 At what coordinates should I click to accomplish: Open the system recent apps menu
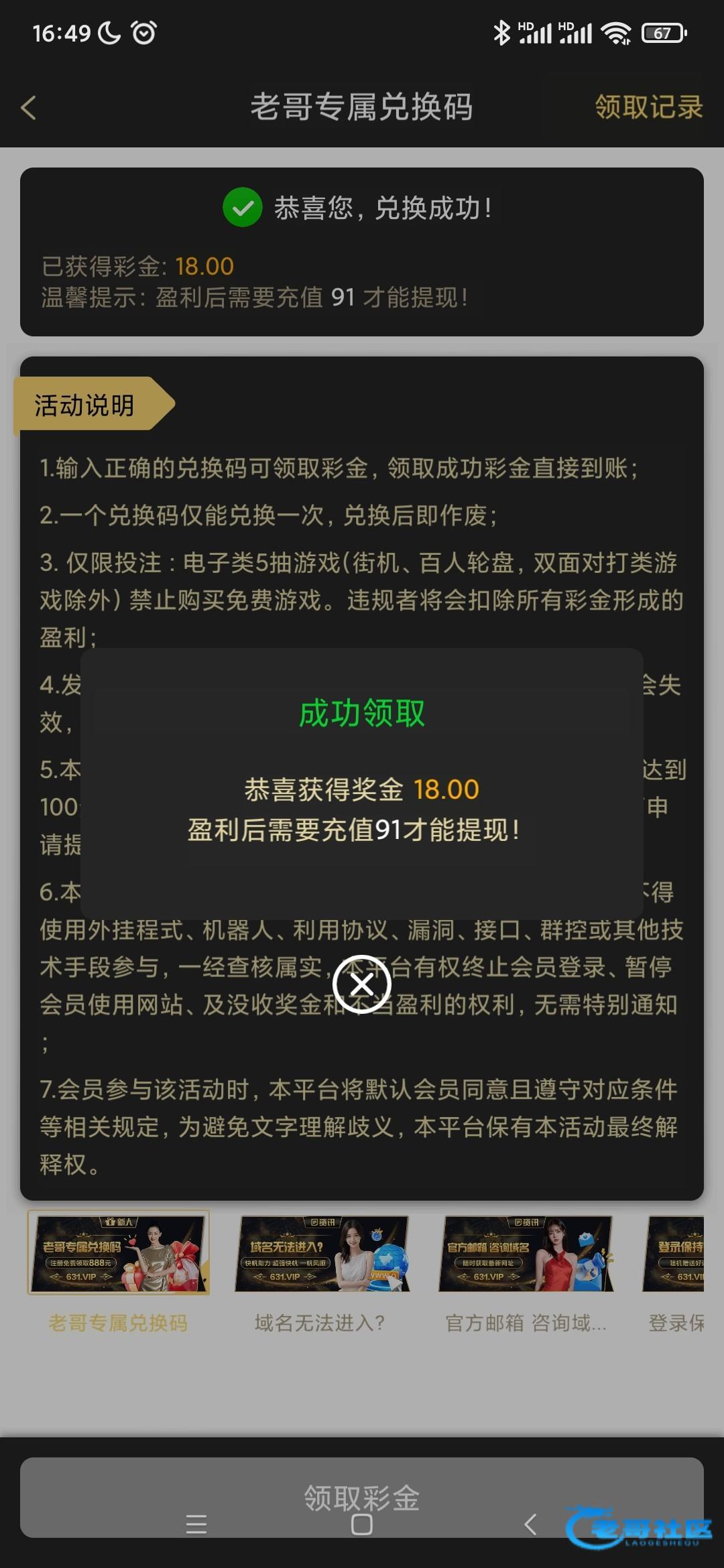point(196,1525)
